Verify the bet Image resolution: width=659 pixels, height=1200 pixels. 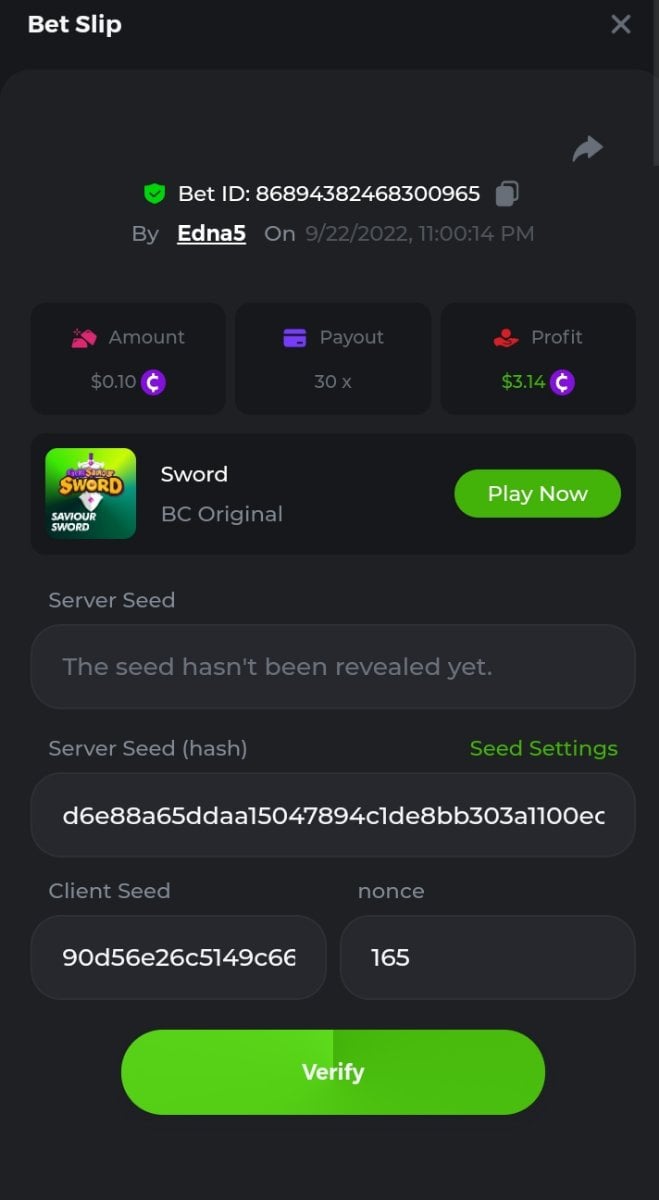(x=332, y=1072)
